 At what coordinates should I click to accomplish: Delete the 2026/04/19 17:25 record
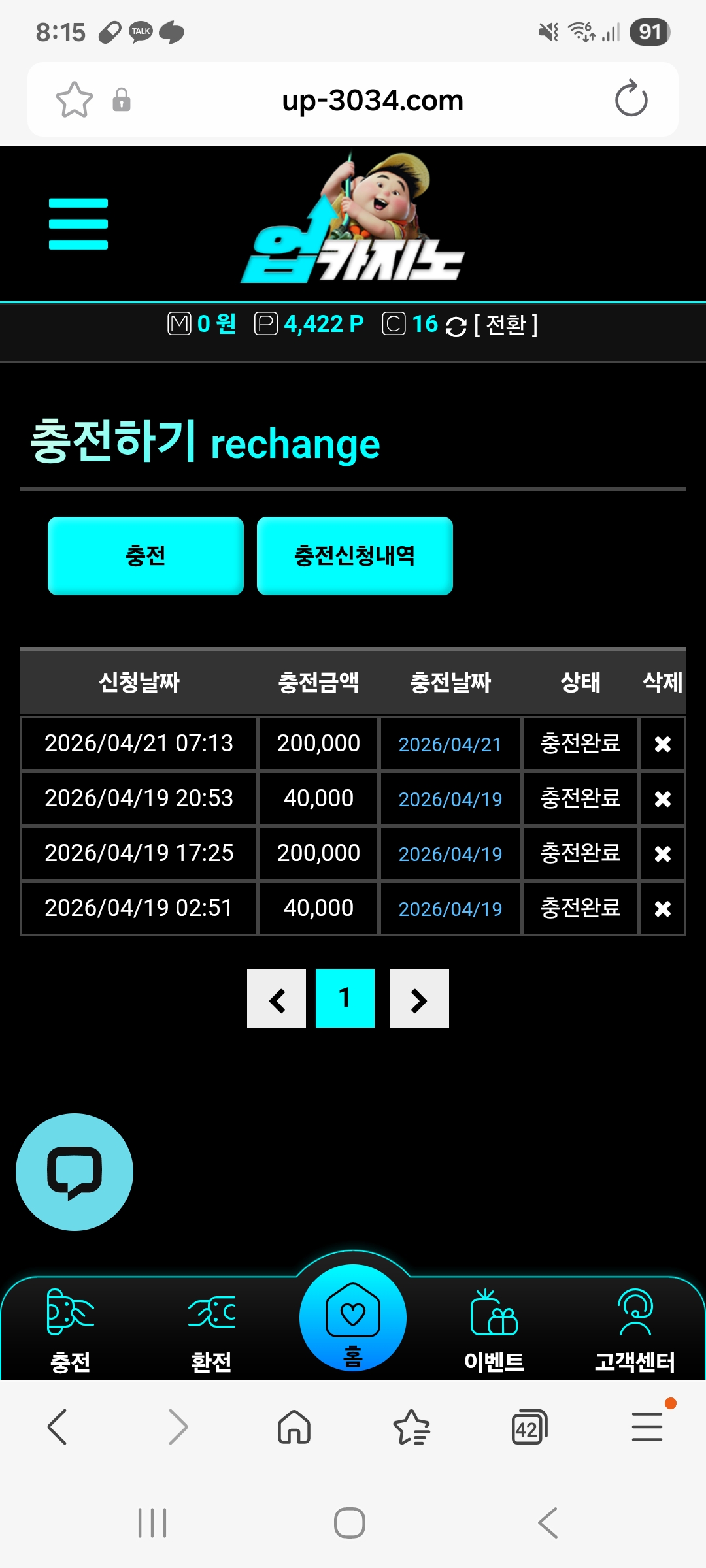662,854
